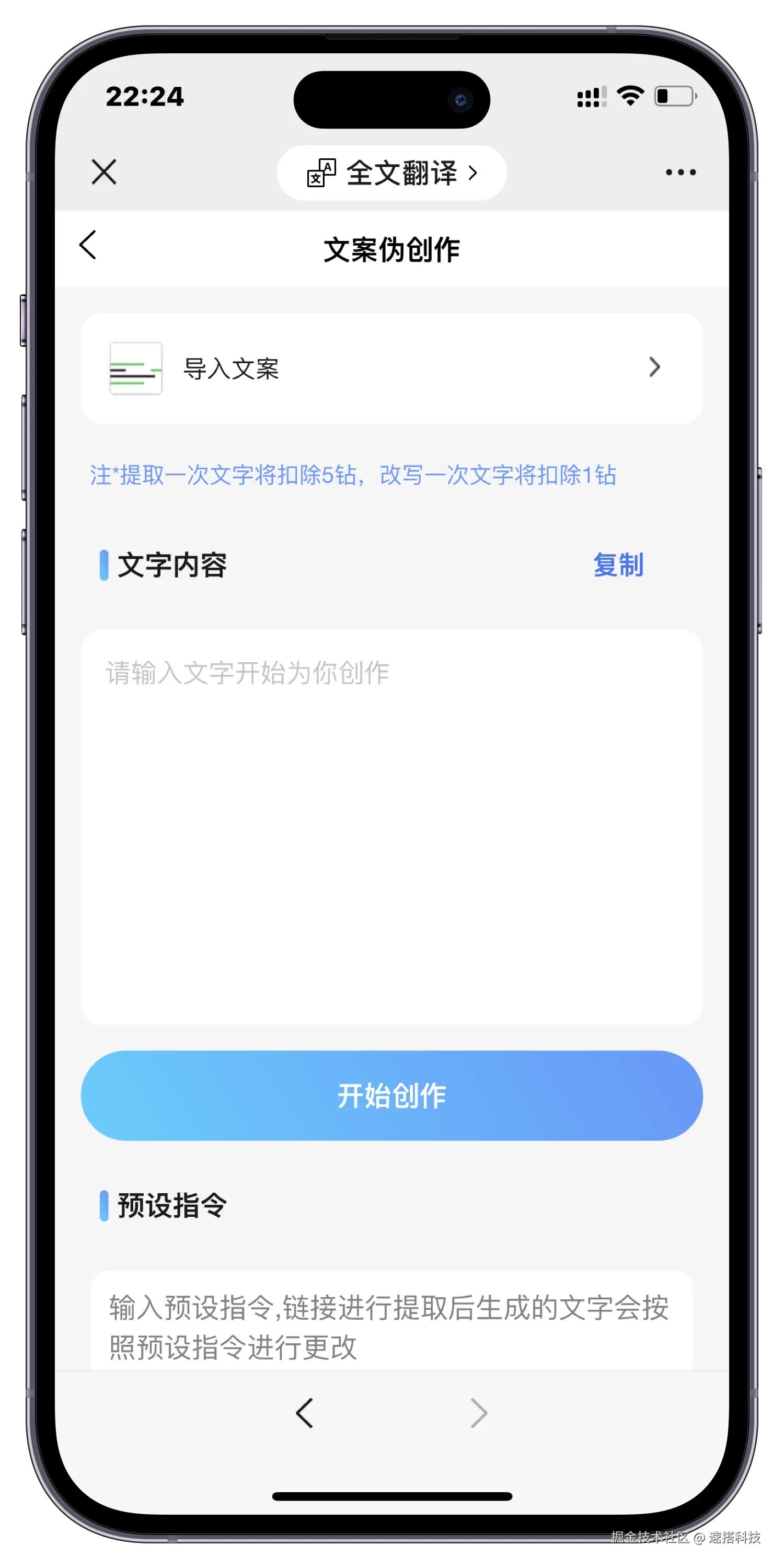This screenshot has height=1568, width=784.
Task: Go back from 文案伪创作 page
Action: [88, 245]
